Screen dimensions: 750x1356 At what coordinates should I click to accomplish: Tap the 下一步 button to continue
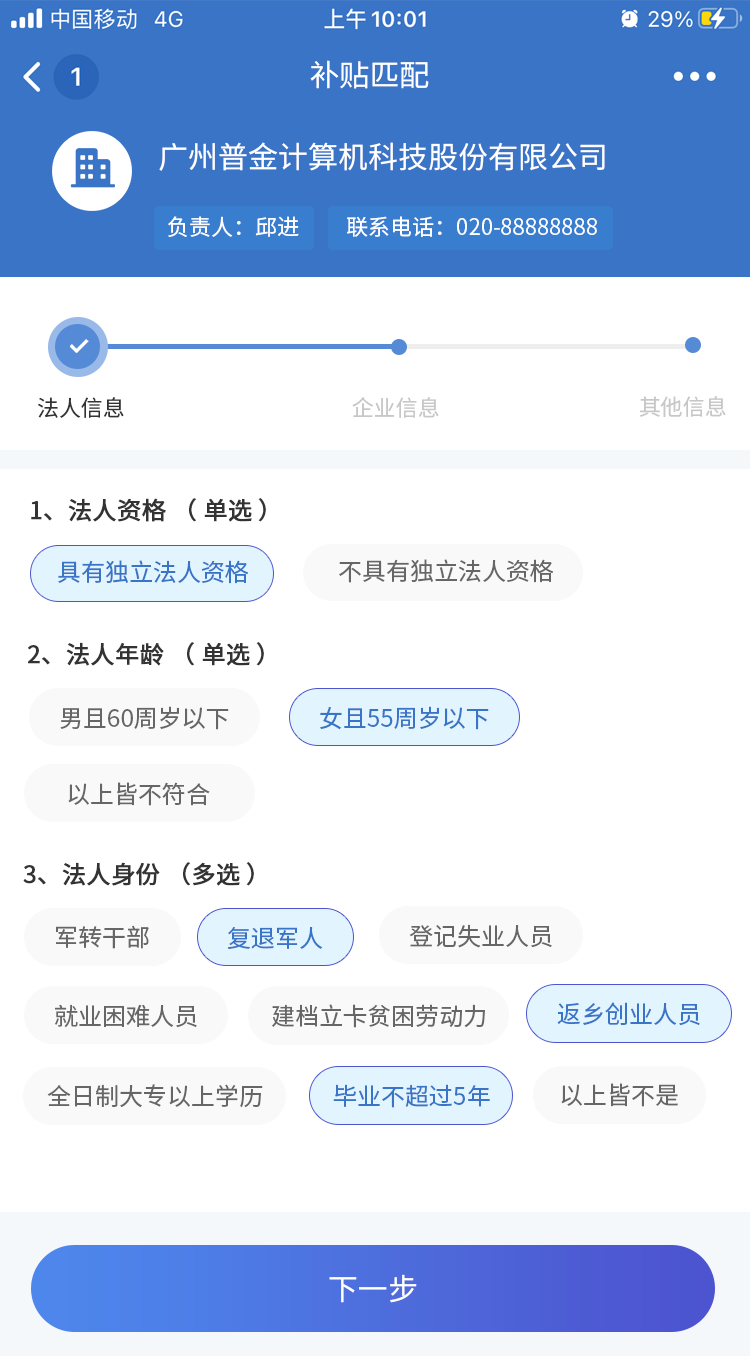coord(373,1288)
